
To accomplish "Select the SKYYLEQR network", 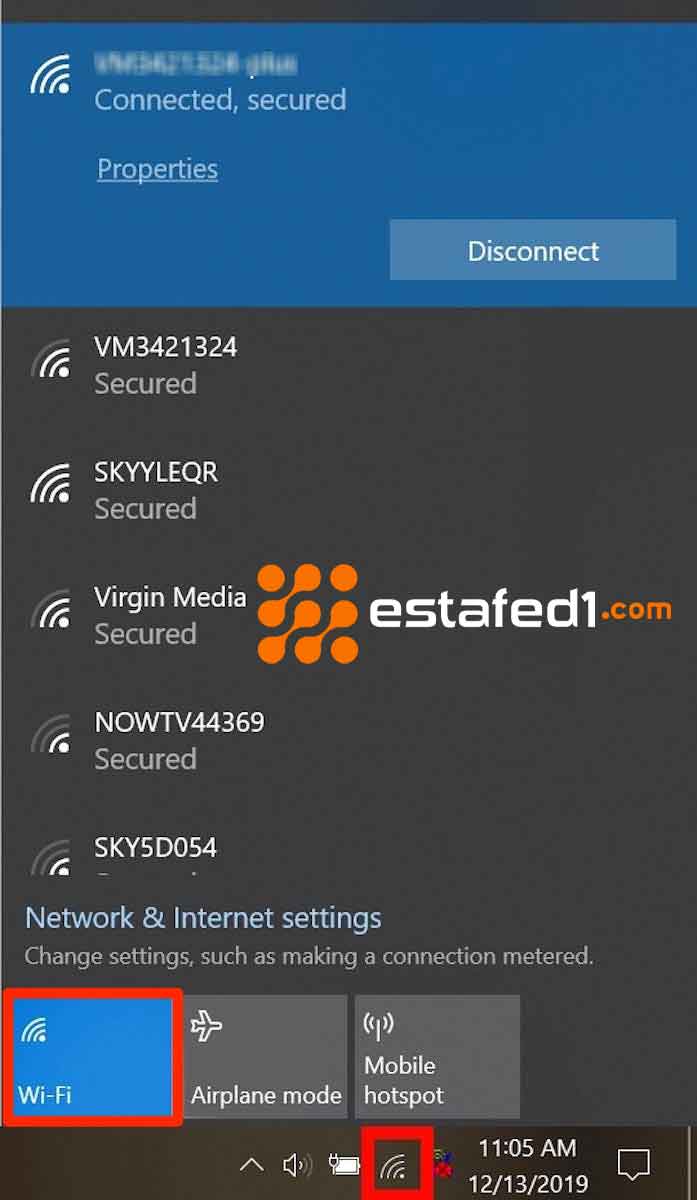I will [x=156, y=489].
